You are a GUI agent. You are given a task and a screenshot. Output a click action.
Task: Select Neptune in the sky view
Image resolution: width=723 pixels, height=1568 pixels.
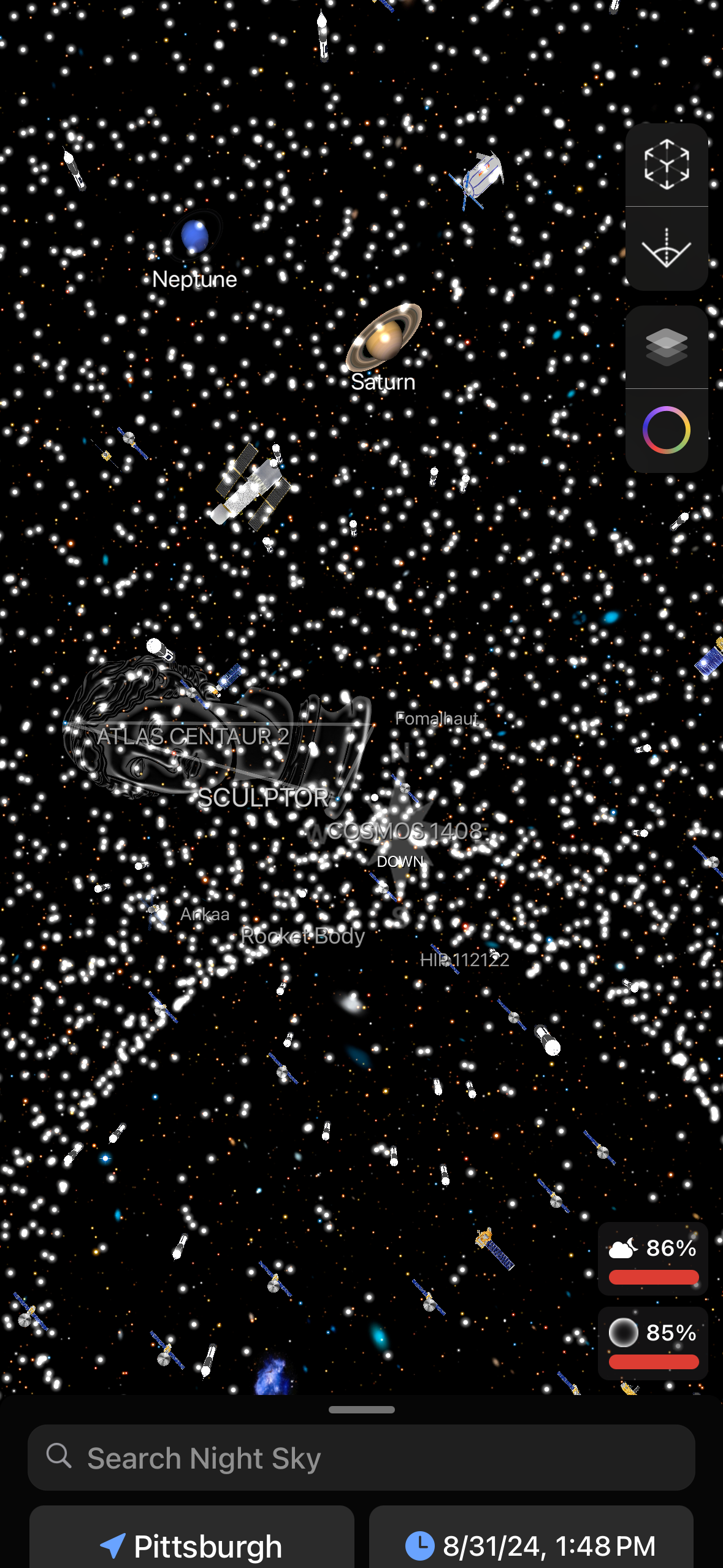[x=195, y=237]
